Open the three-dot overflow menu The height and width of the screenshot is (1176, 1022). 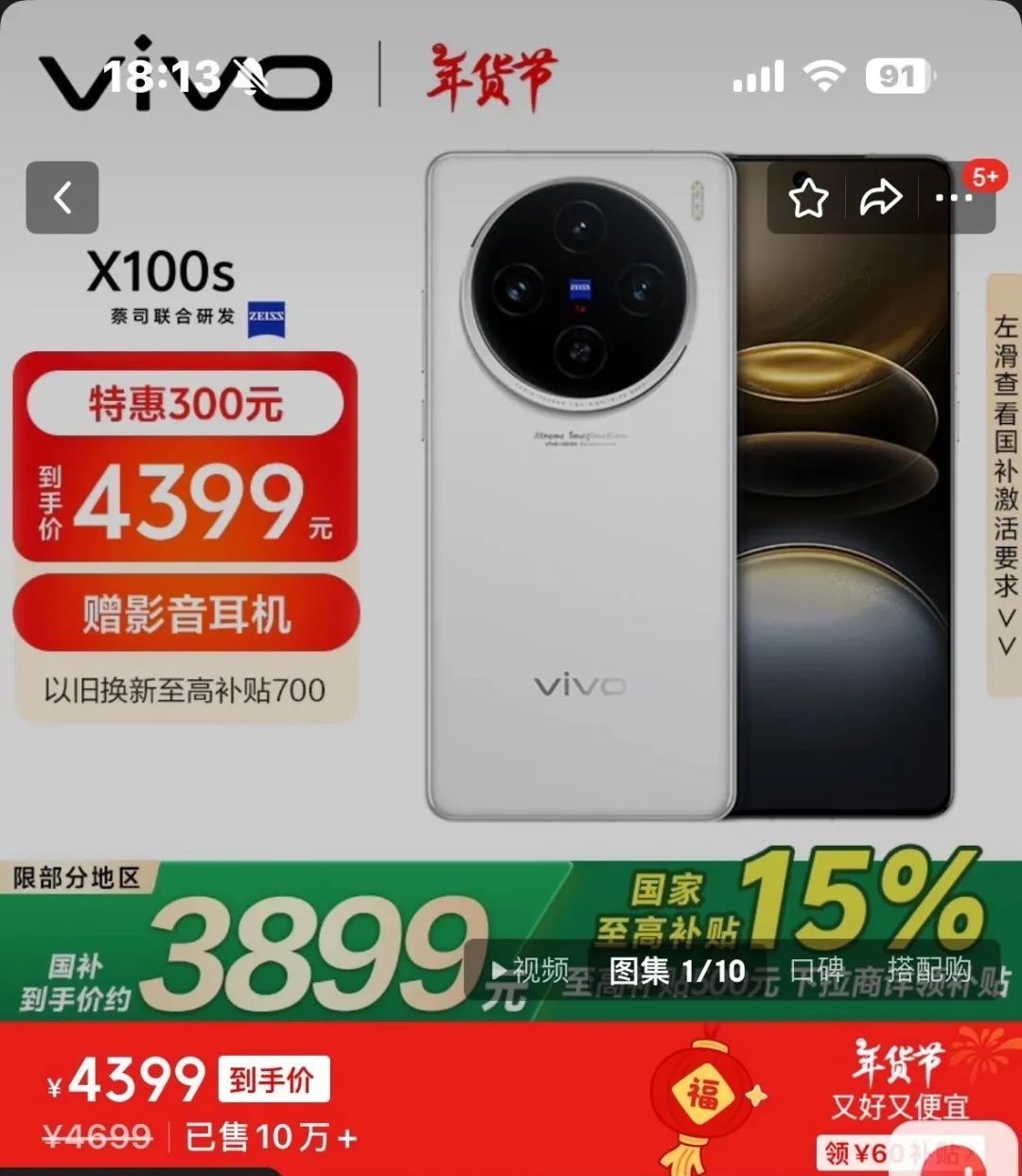click(953, 198)
